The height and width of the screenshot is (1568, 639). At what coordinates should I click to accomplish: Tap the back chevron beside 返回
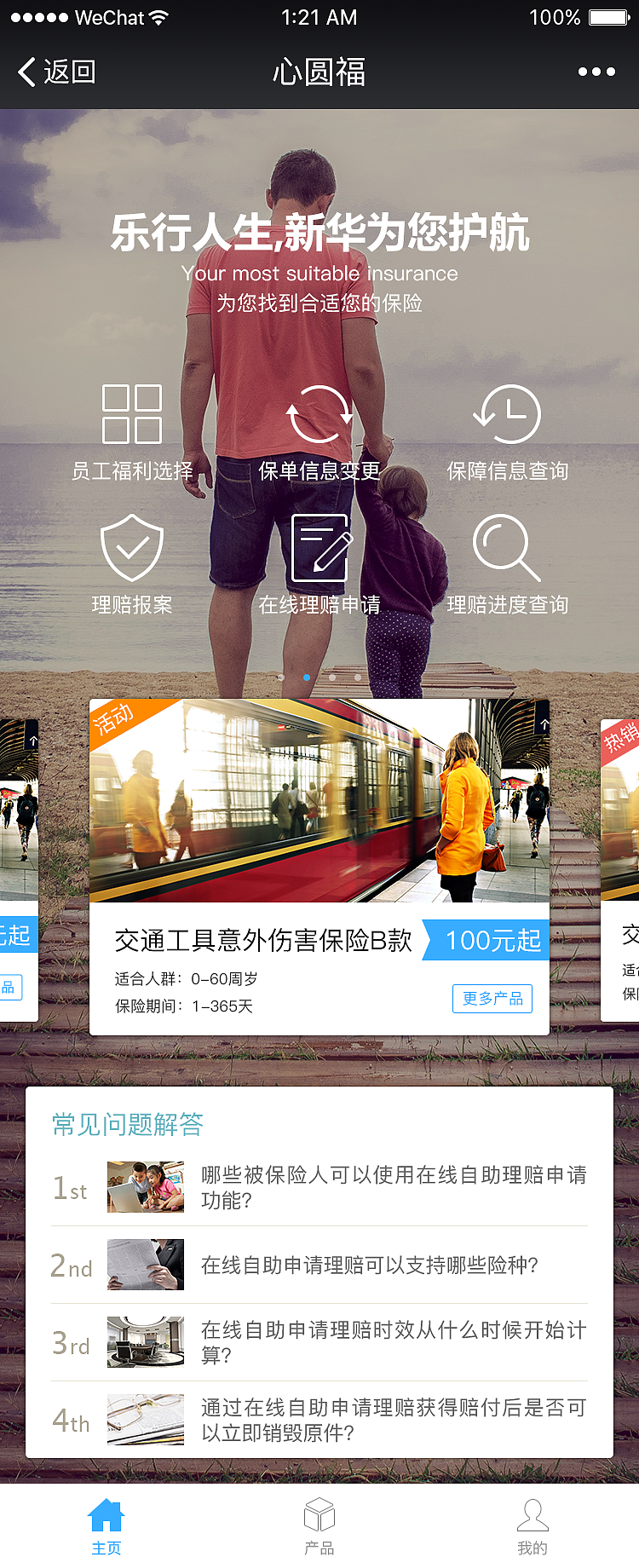(x=26, y=72)
